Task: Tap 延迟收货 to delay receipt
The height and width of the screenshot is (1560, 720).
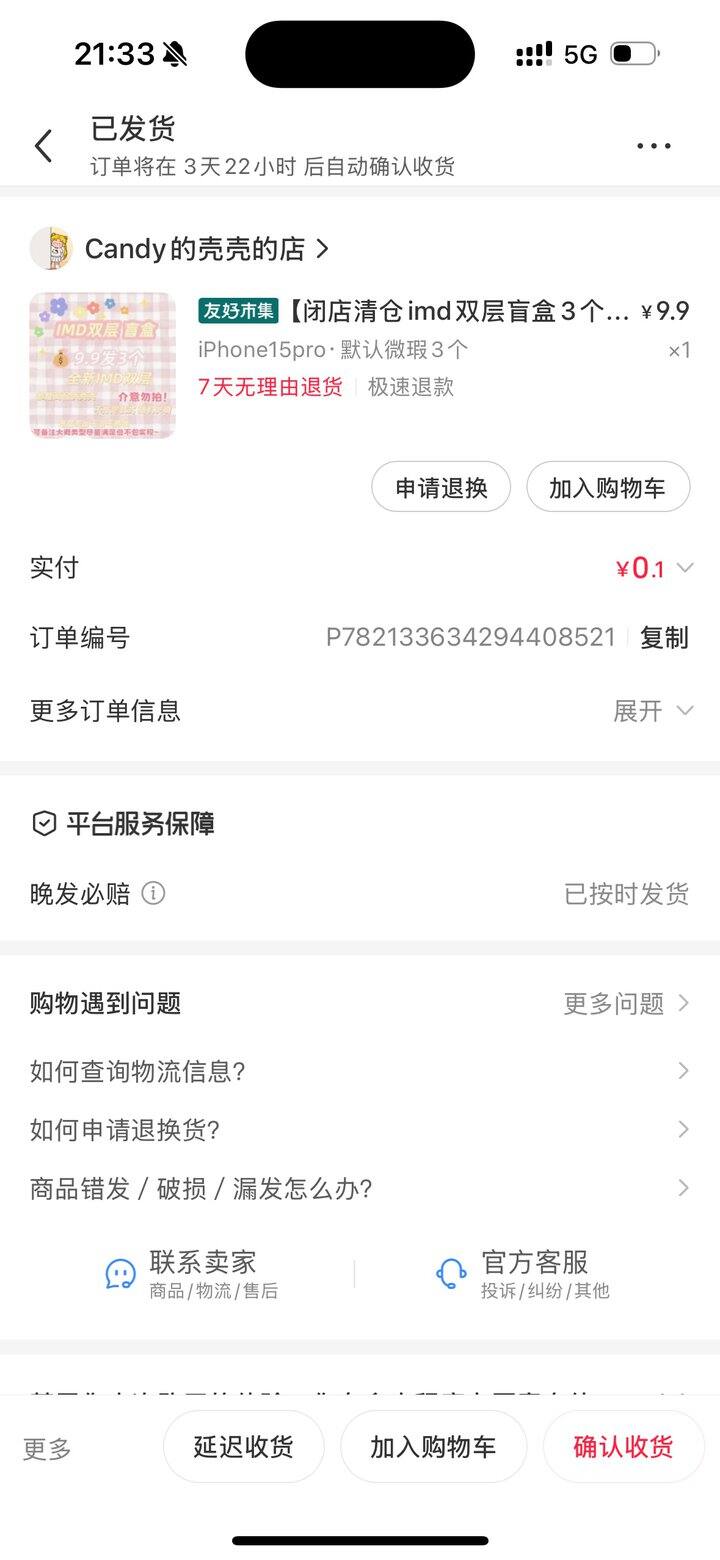Action: (x=243, y=1446)
